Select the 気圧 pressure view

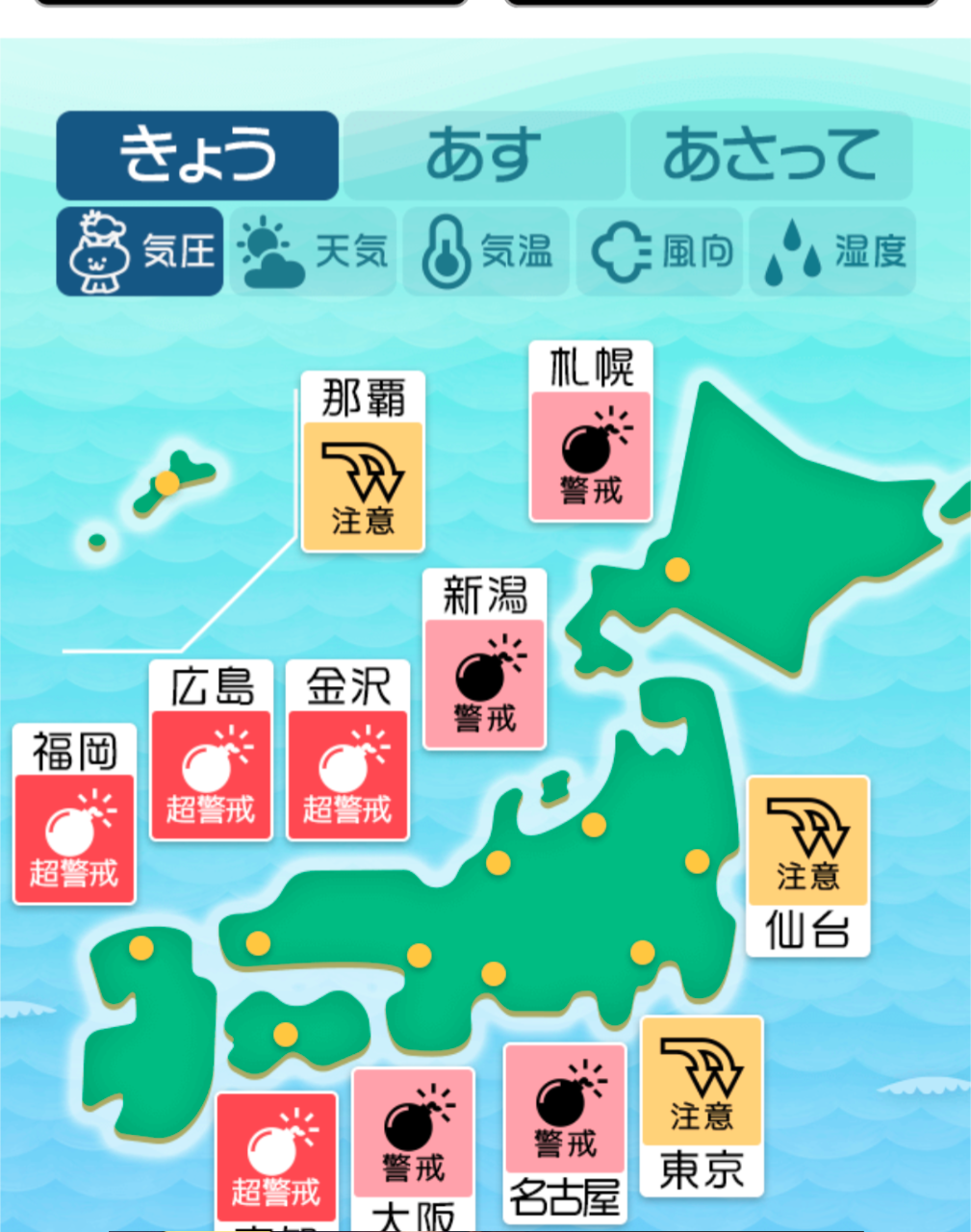141,252
